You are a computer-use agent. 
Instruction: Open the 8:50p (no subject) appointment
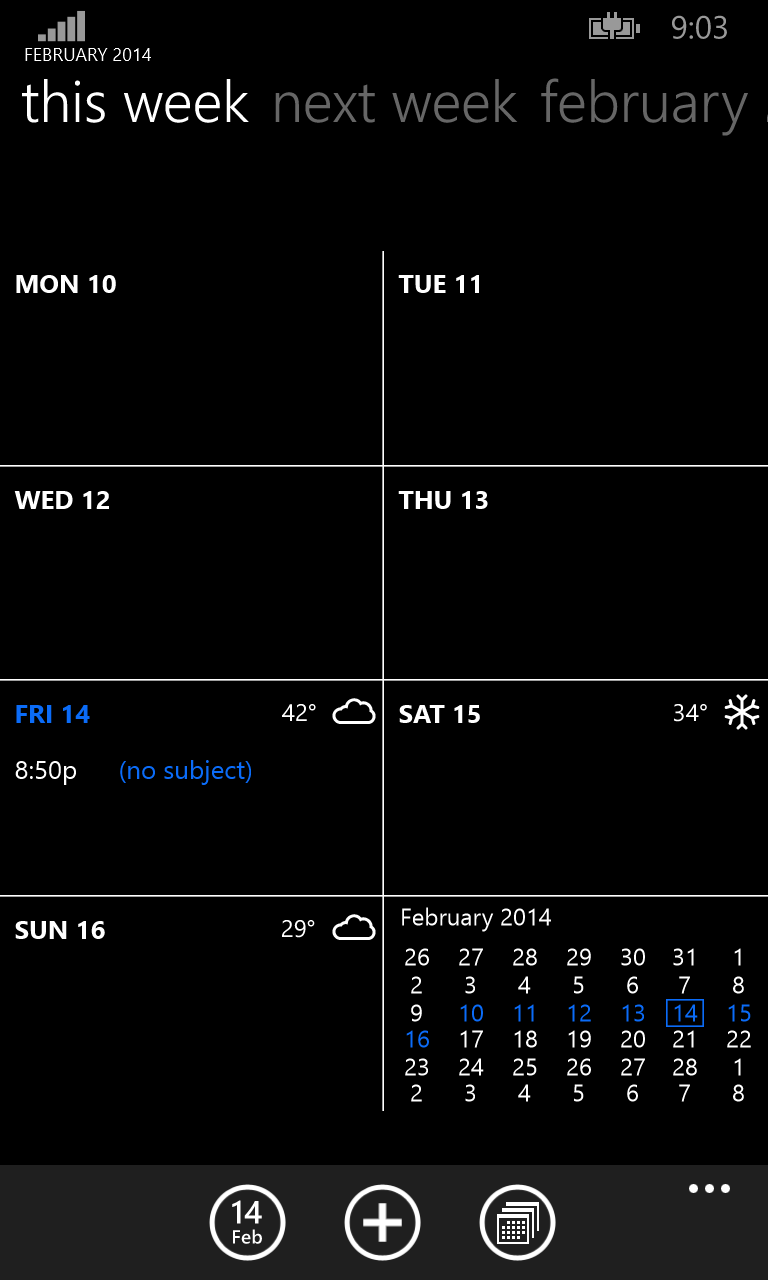[134, 771]
